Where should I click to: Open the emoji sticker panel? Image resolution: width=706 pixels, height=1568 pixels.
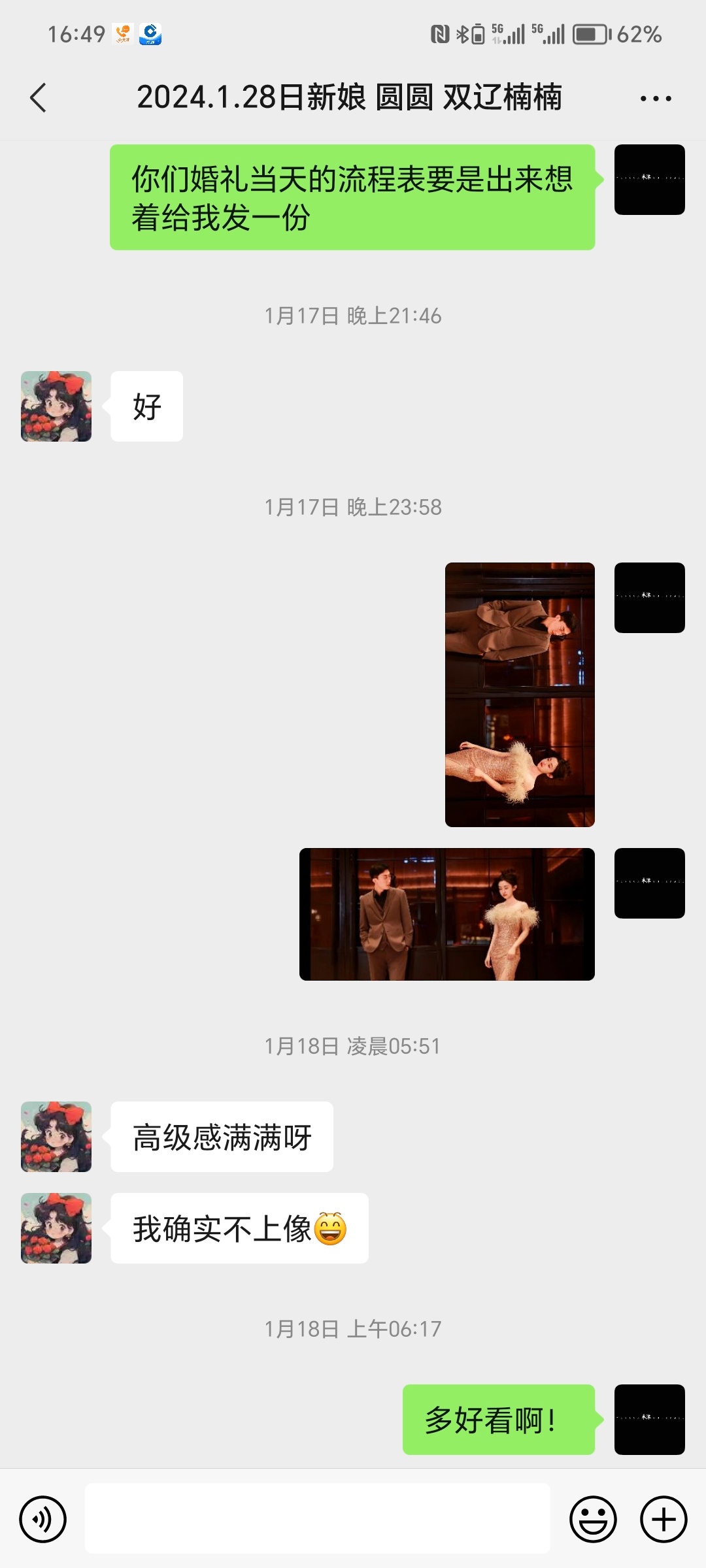(x=593, y=1519)
